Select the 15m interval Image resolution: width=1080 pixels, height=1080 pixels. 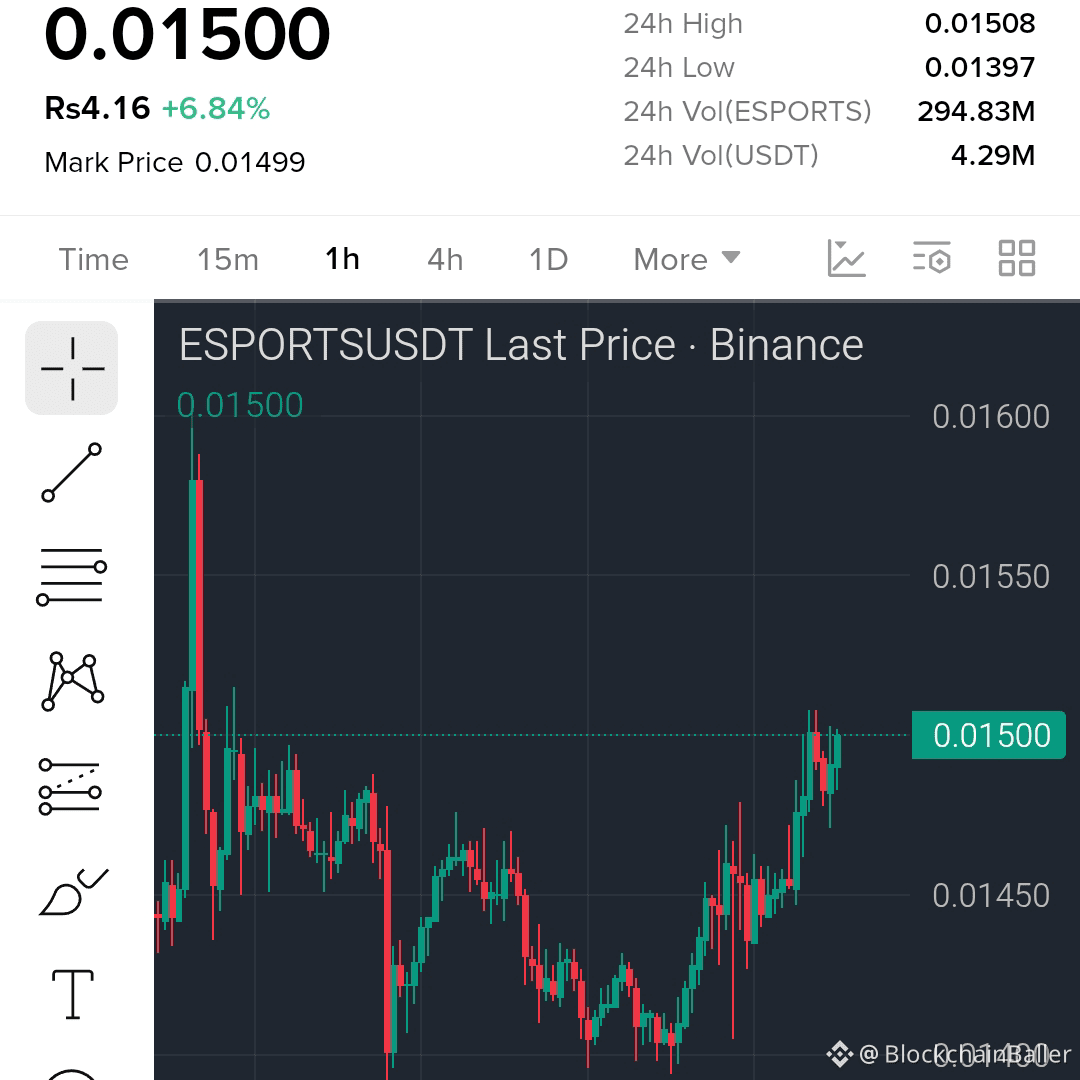tap(228, 260)
